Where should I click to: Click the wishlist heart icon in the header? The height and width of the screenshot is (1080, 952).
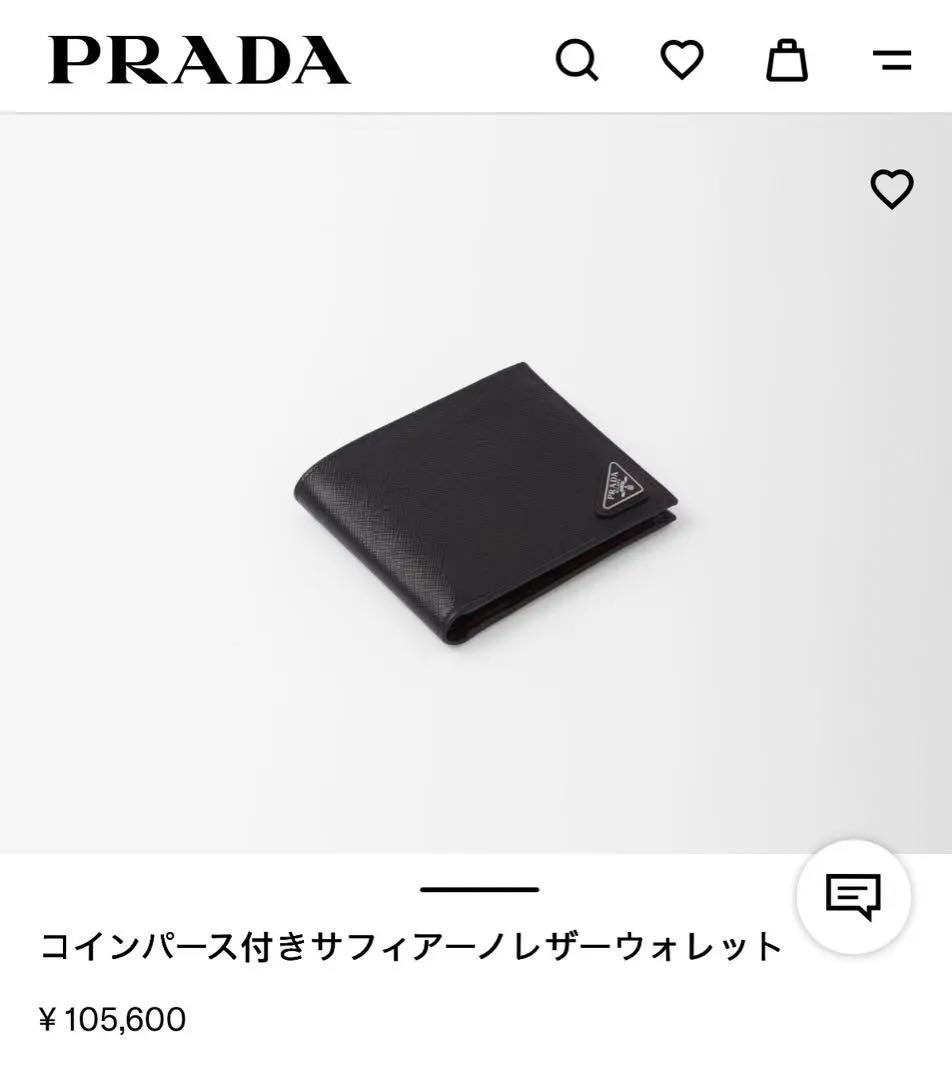tap(683, 62)
